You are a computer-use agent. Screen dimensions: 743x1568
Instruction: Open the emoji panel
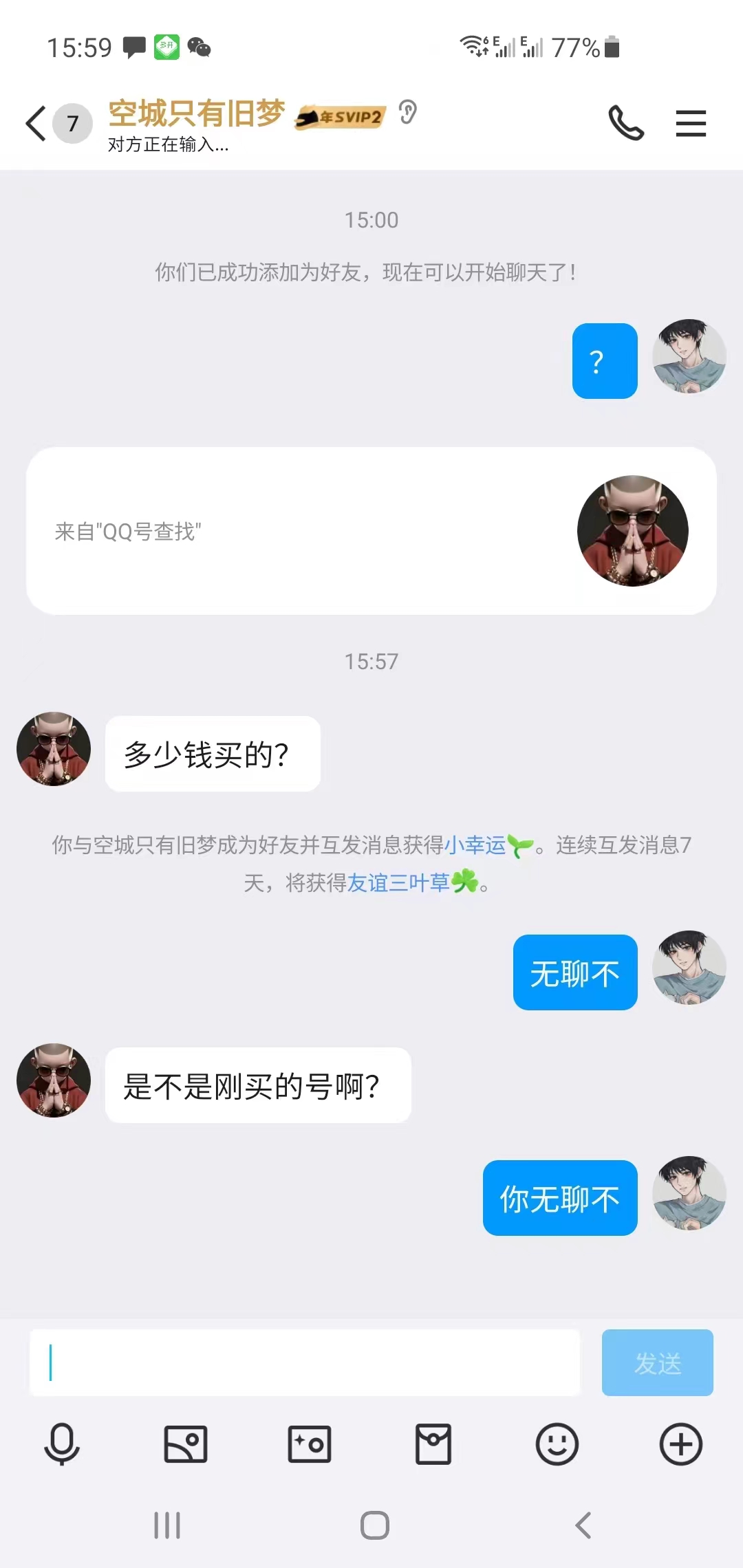(557, 1444)
